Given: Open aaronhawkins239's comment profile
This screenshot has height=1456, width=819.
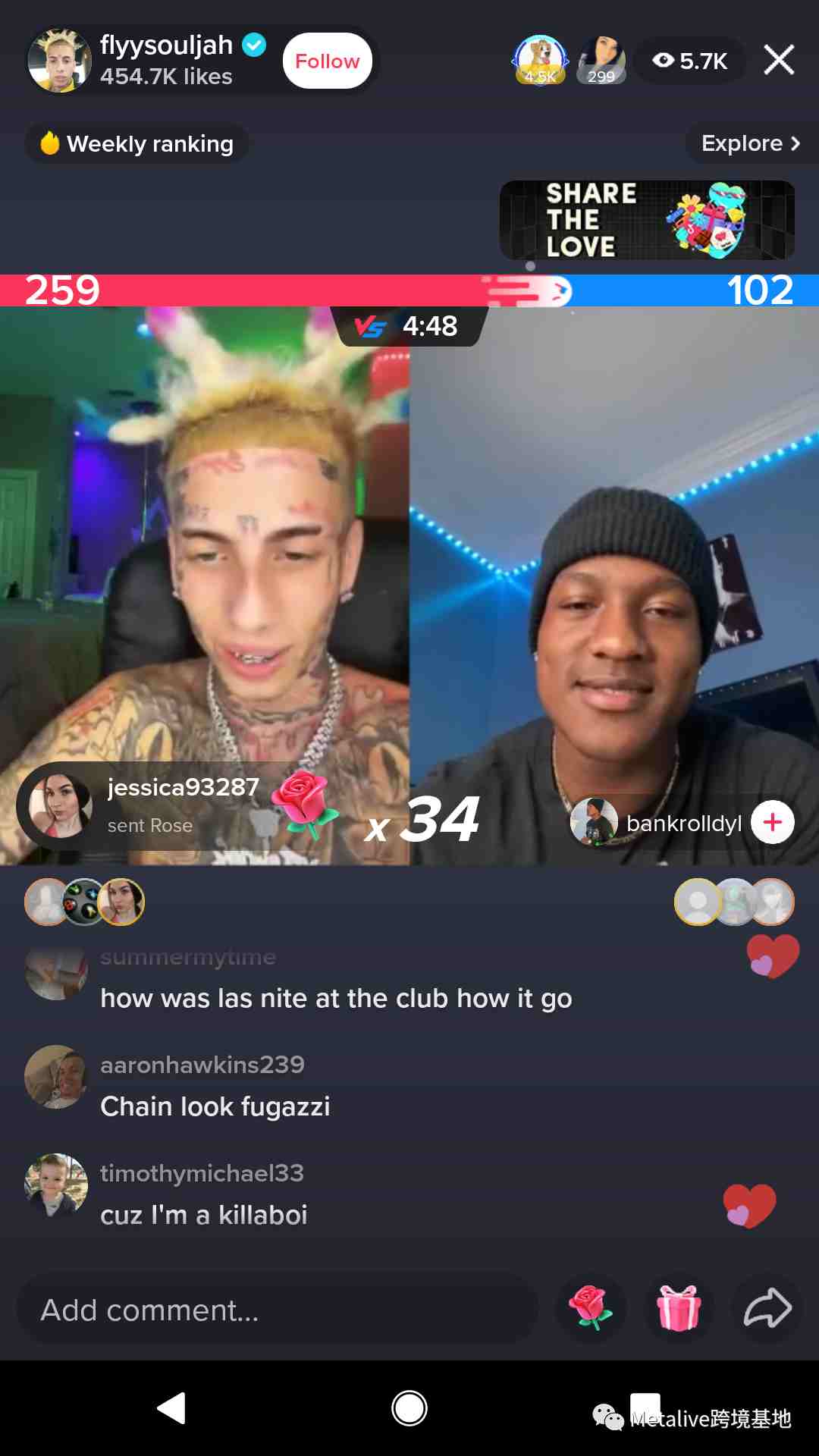Looking at the screenshot, I should pyautogui.click(x=55, y=1077).
